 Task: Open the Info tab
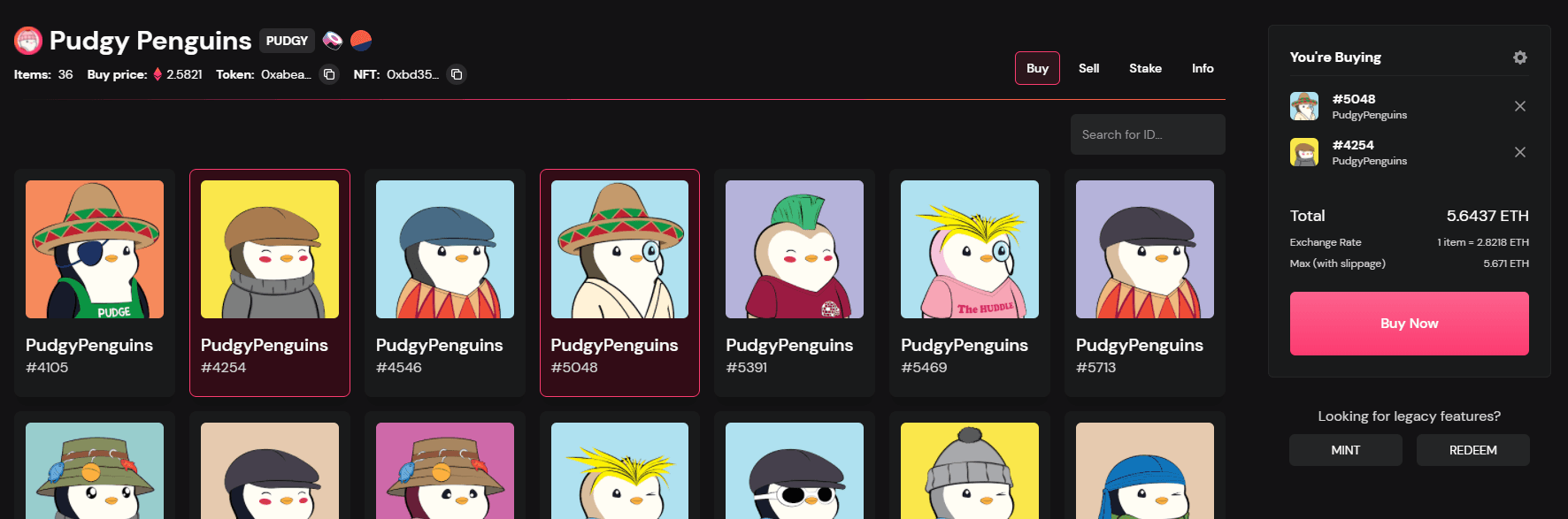pyautogui.click(x=1202, y=68)
